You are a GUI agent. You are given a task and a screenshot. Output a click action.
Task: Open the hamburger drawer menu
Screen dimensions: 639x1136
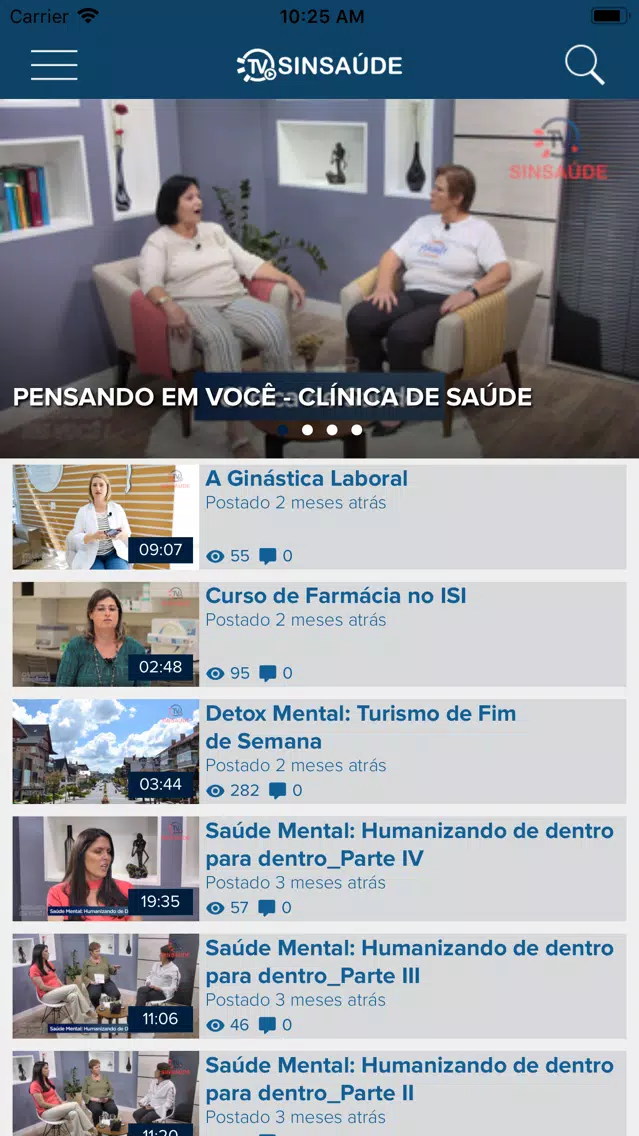click(54, 65)
